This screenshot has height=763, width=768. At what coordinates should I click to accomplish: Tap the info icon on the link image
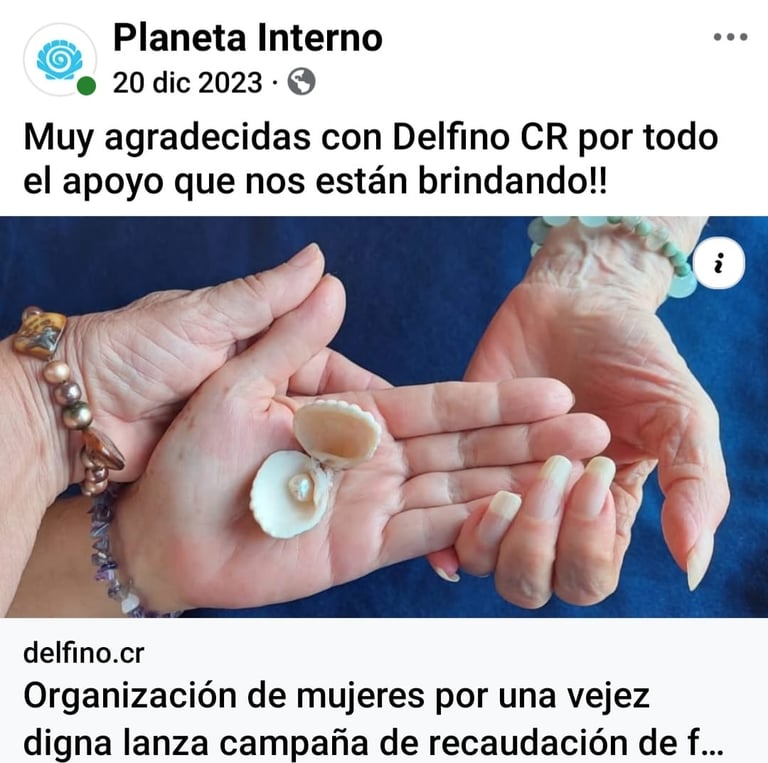718,264
